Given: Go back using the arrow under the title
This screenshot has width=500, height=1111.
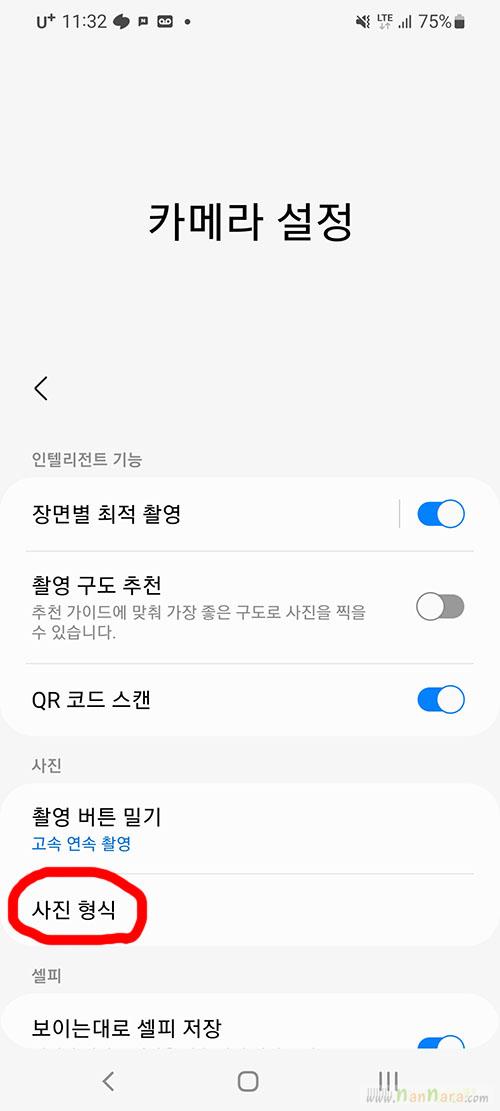Looking at the screenshot, I should pyautogui.click(x=41, y=388).
